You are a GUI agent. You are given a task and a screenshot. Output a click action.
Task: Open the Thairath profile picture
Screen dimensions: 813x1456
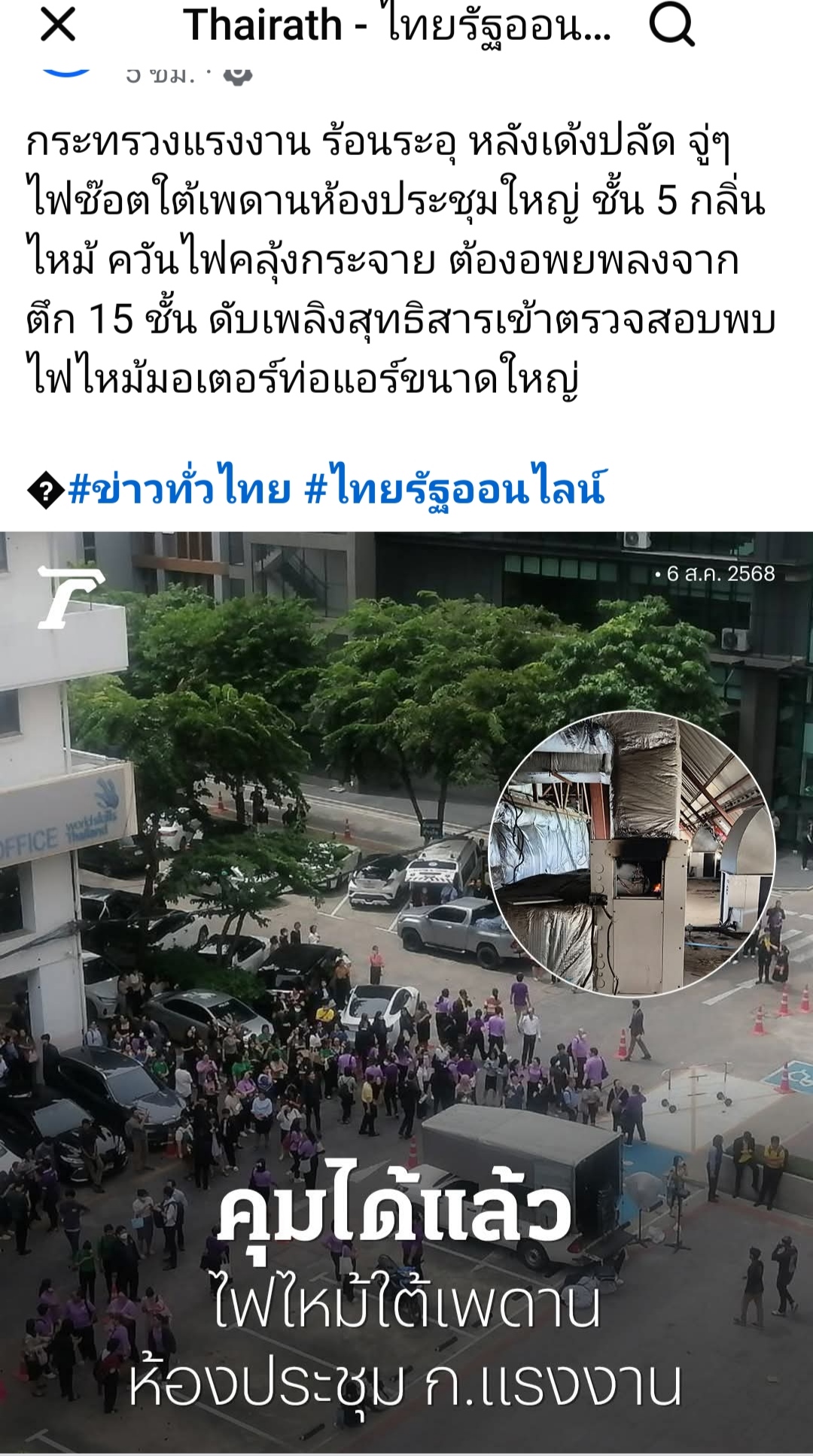pyautogui.click(x=66, y=71)
